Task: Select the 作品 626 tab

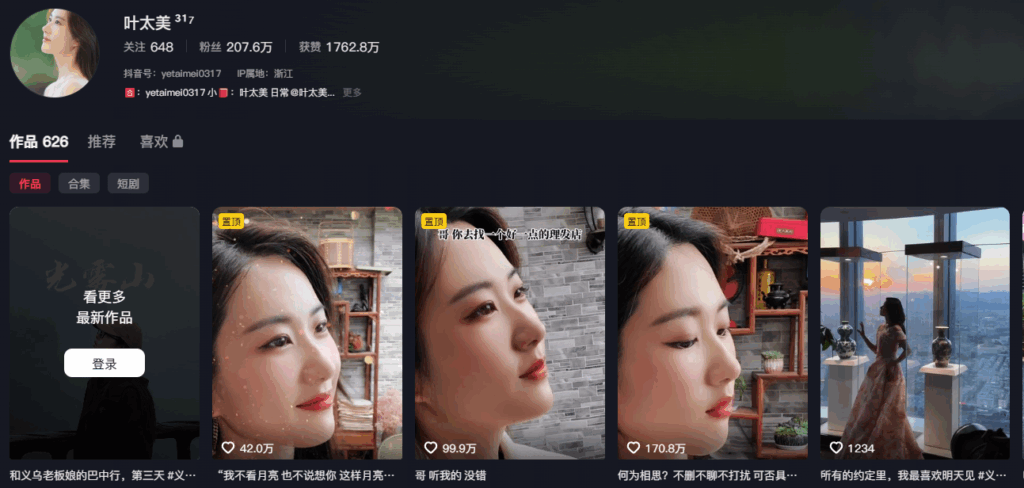Action: (x=38, y=142)
